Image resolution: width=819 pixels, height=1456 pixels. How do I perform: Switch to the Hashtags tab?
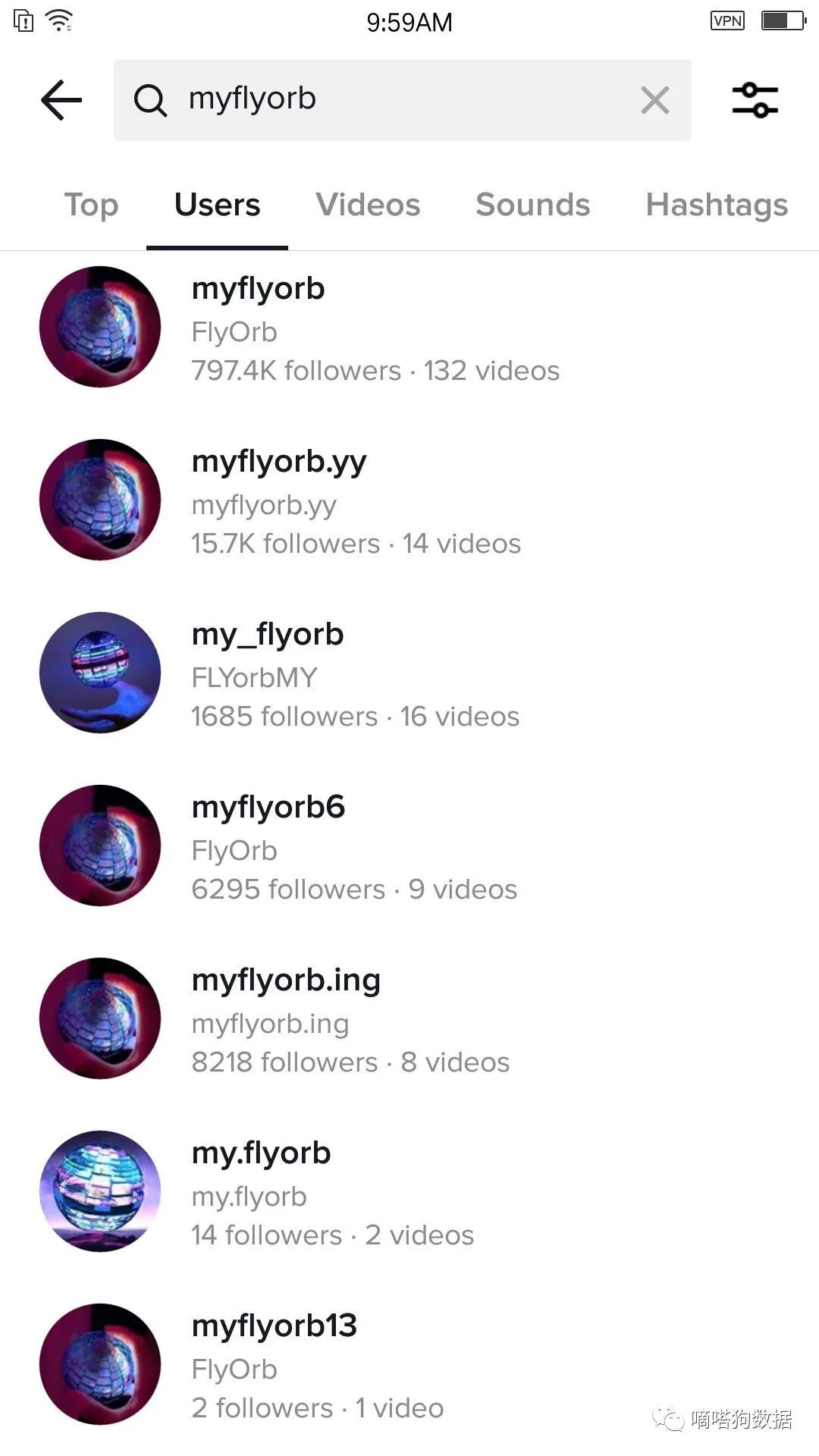pos(717,205)
